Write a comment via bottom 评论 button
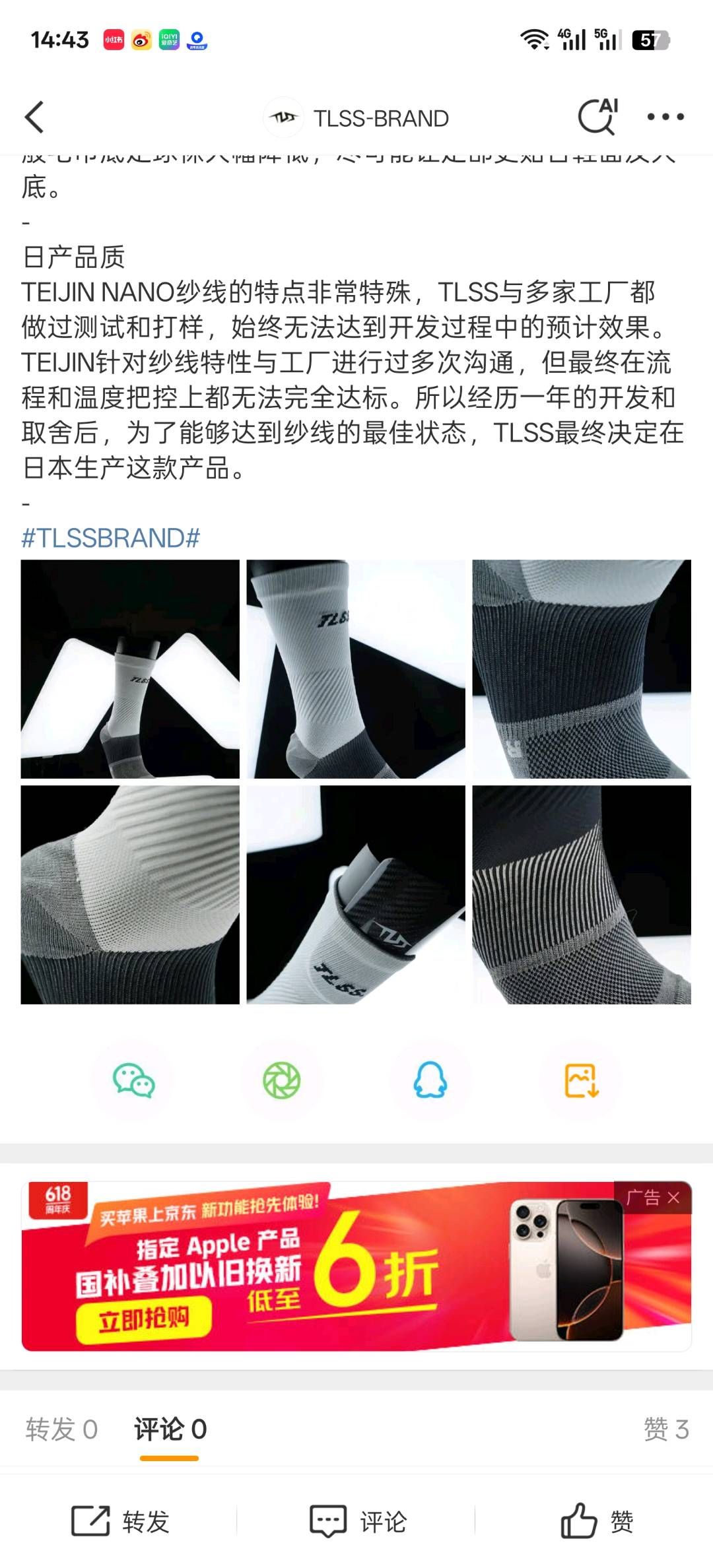This screenshot has width=713, height=1568. tap(358, 1520)
